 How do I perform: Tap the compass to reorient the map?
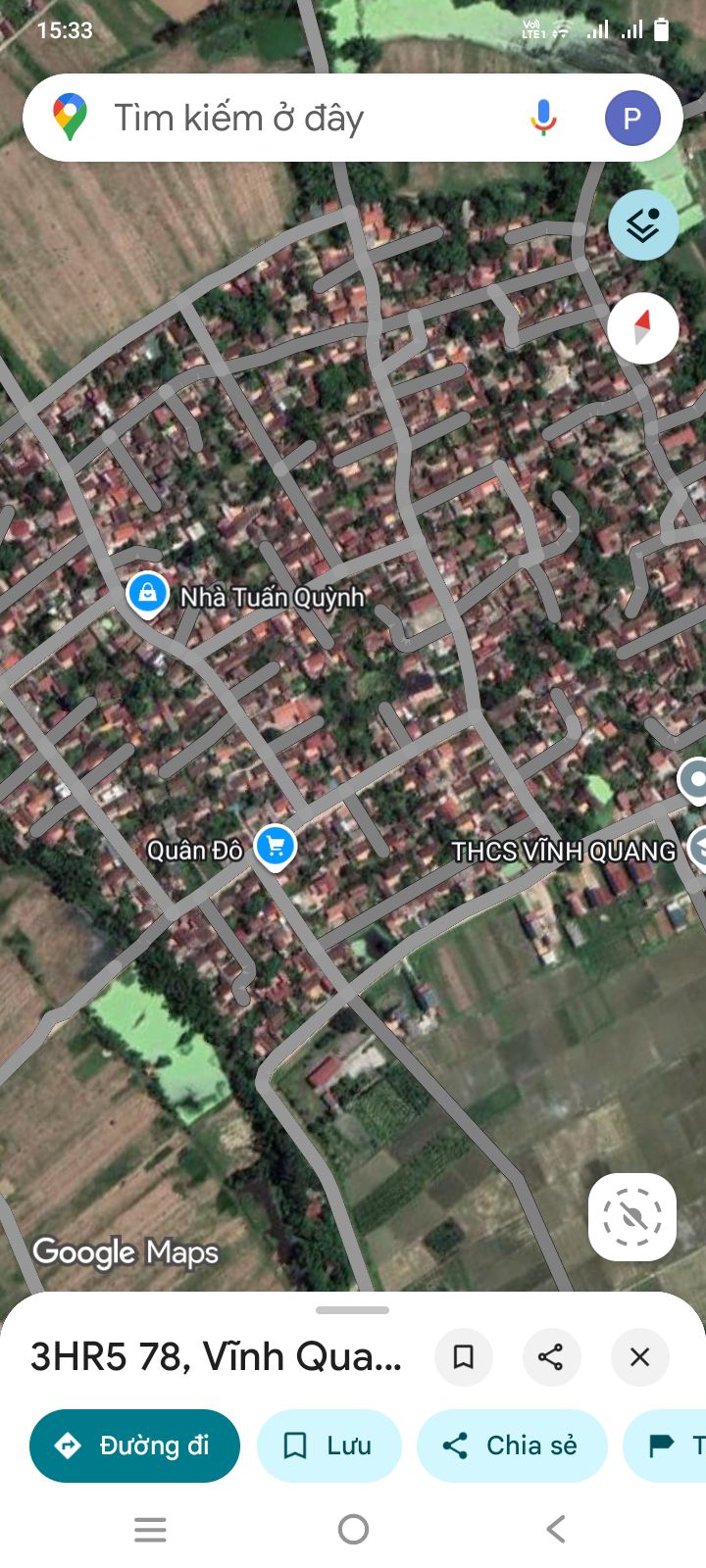point(643,328)
